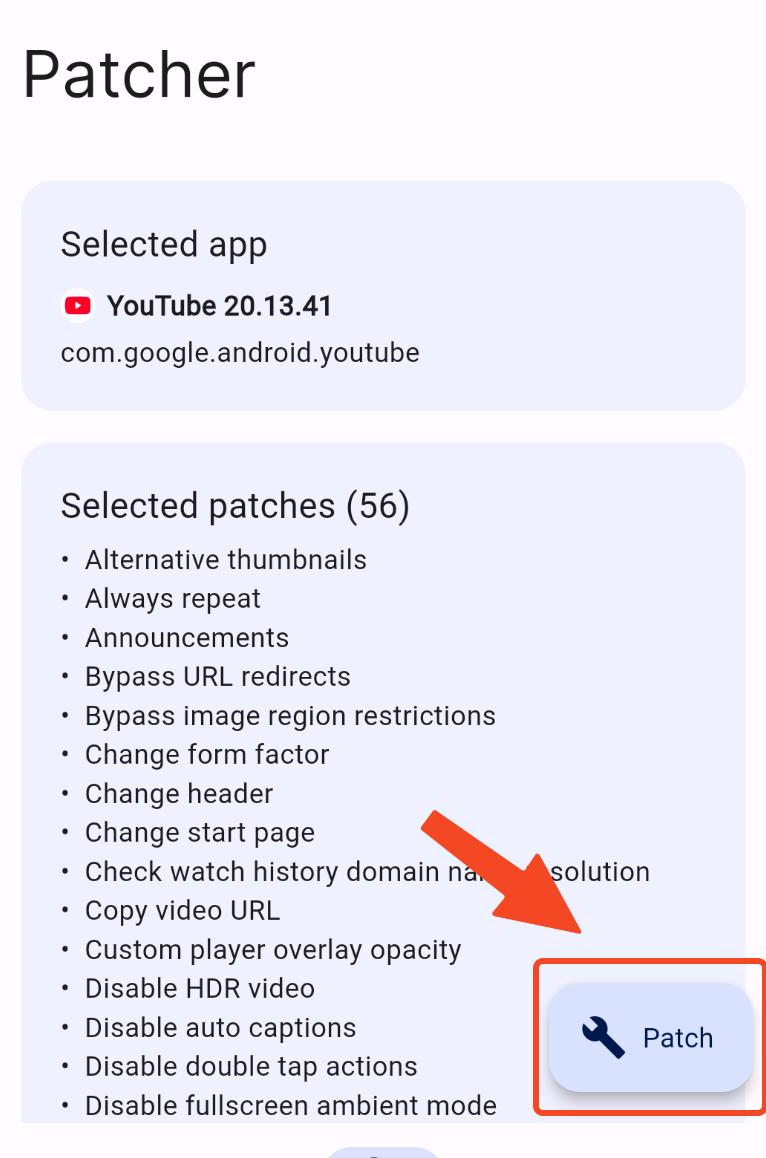Screen dimensions: 766x1158
Task: Tap the Patch floating button
Action: click(650, 1037)
